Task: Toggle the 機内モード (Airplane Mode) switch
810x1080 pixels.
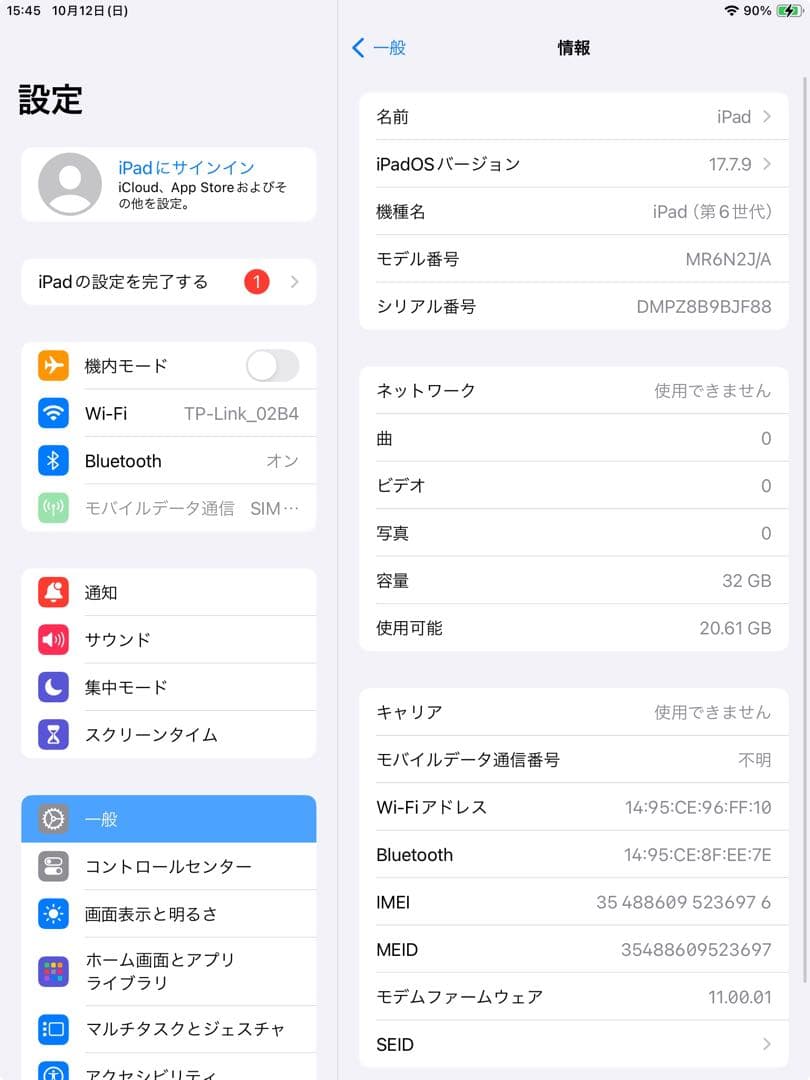Action: (271, 366)
